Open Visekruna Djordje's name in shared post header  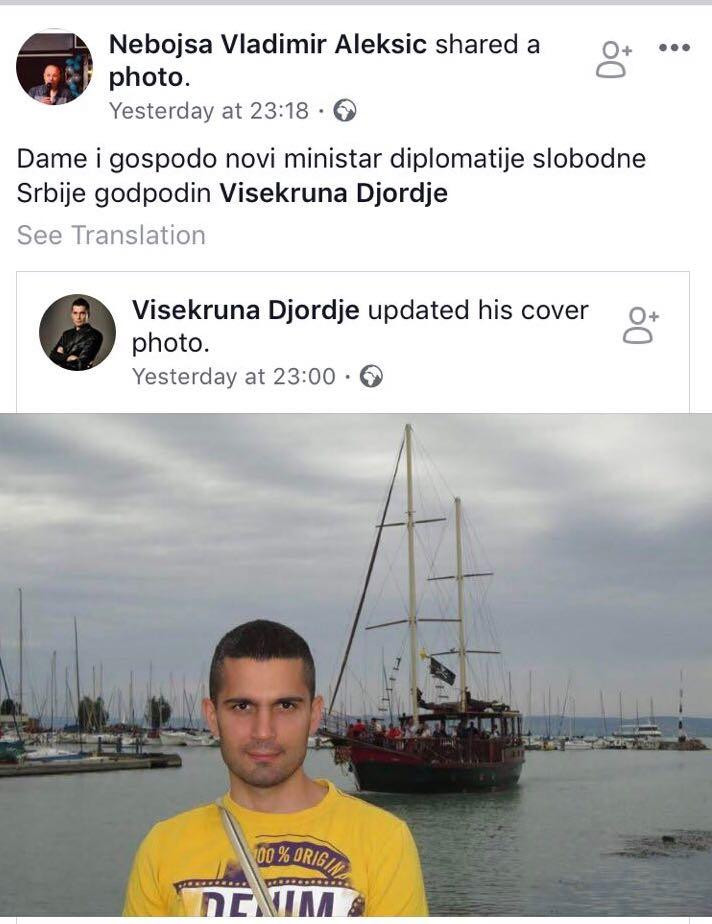[245, 311]
